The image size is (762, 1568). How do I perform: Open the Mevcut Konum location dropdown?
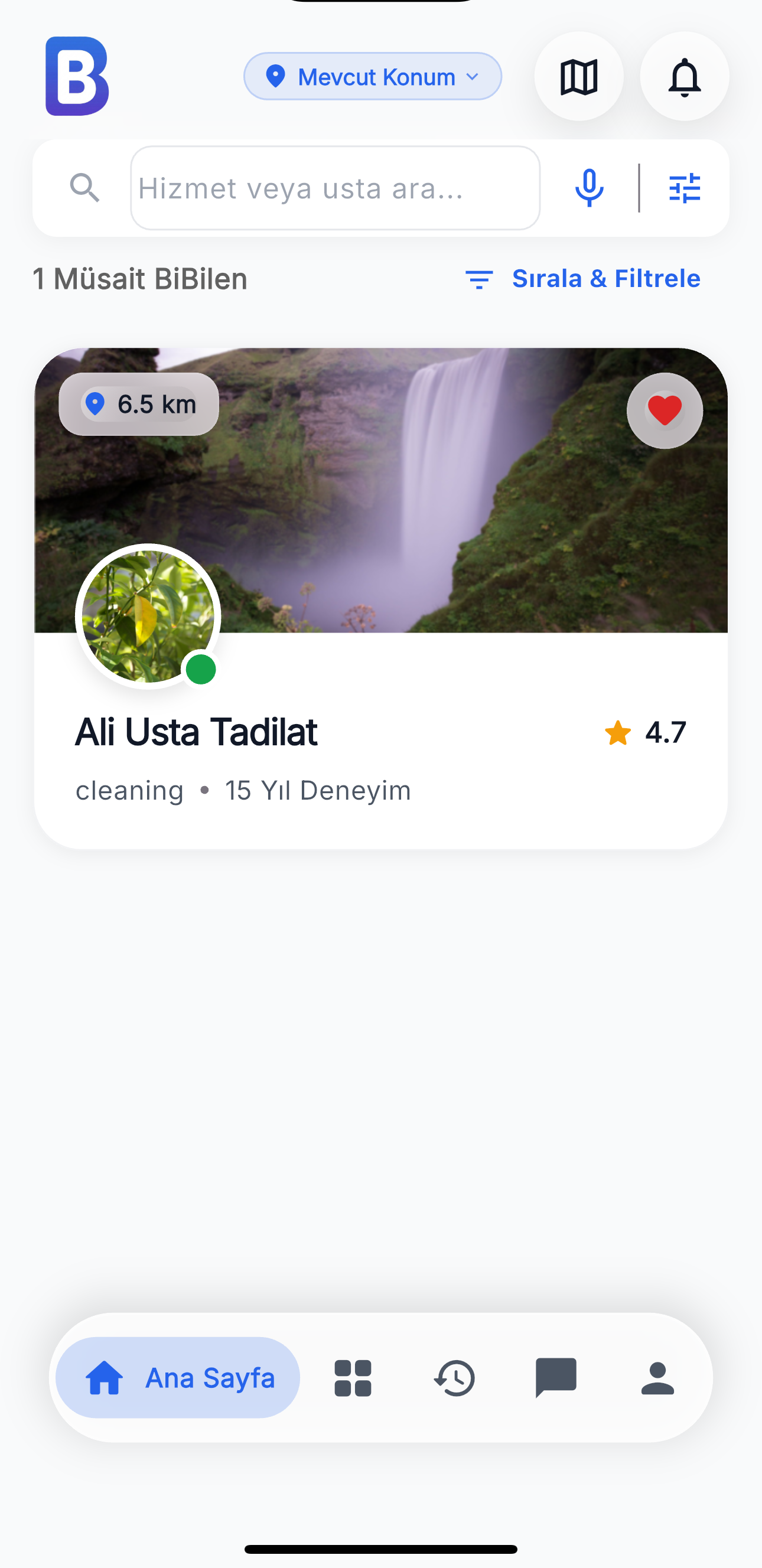point(373,77)
